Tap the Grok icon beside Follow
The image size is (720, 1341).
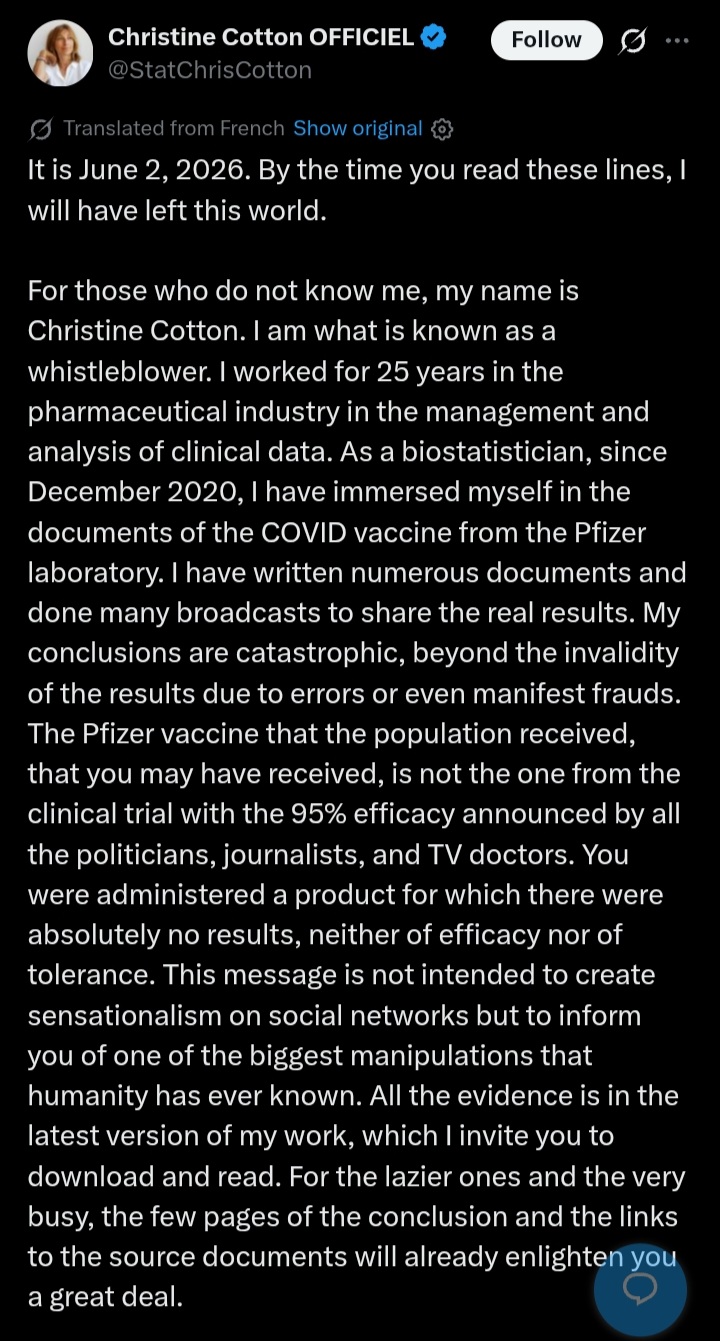click(633, 41)
